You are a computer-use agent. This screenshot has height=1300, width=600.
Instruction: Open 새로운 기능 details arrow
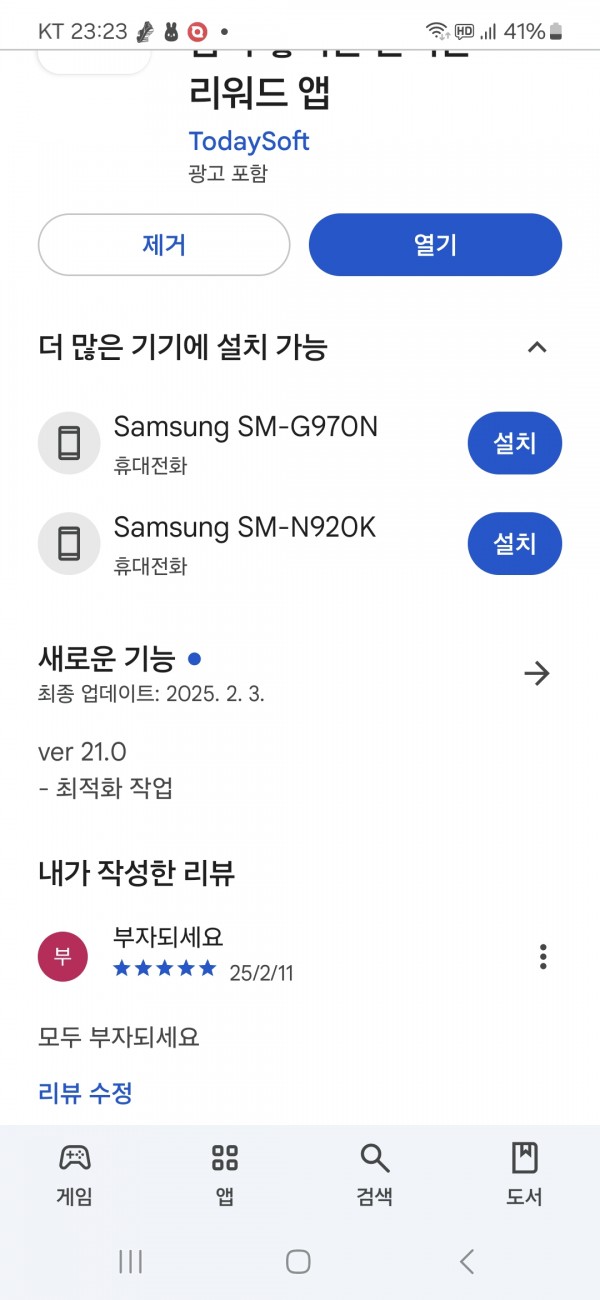pyautogui.click(x=537, y=673)
